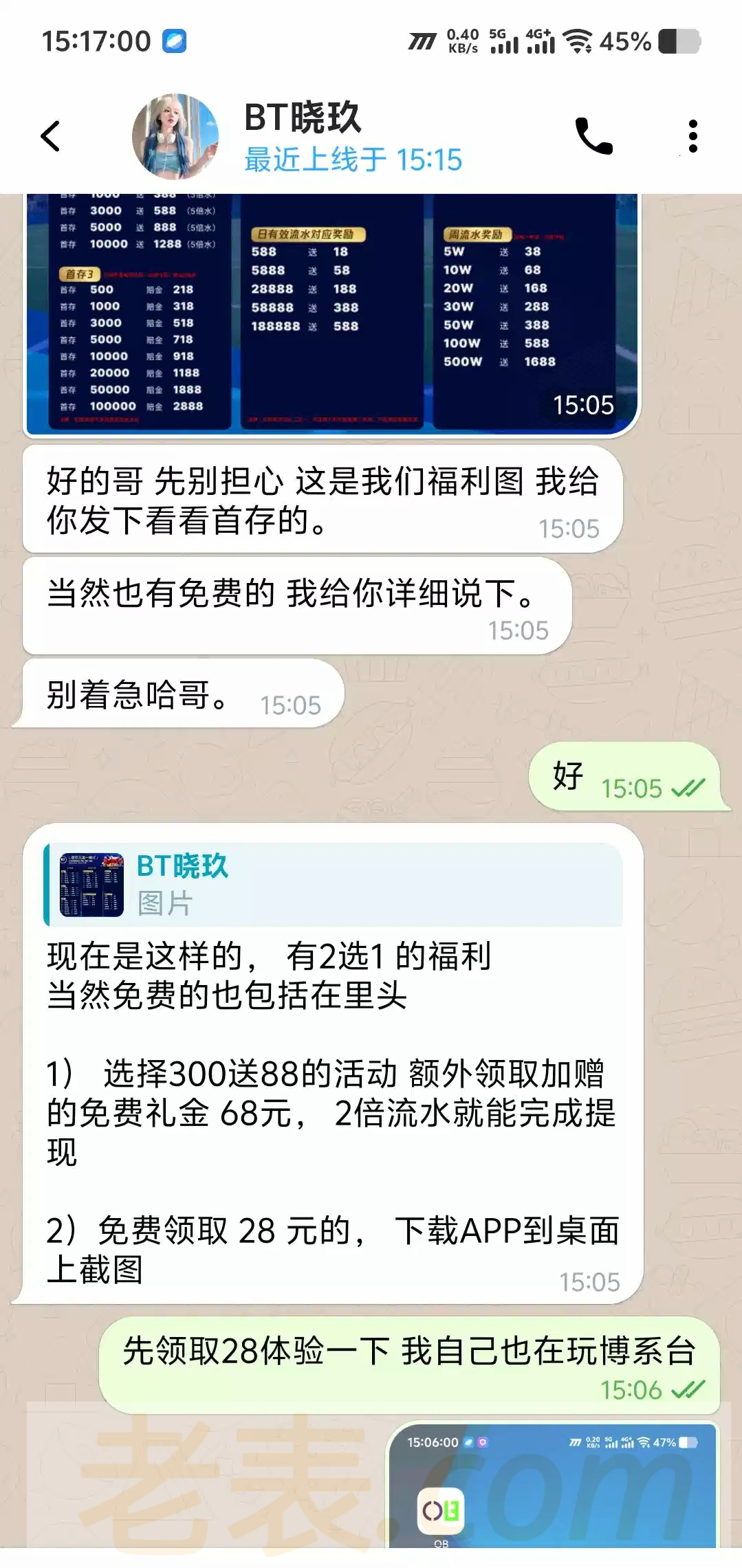Open the福利 table image sent at 15:05
Viewport: 742px width, 1568px height.
332,313
